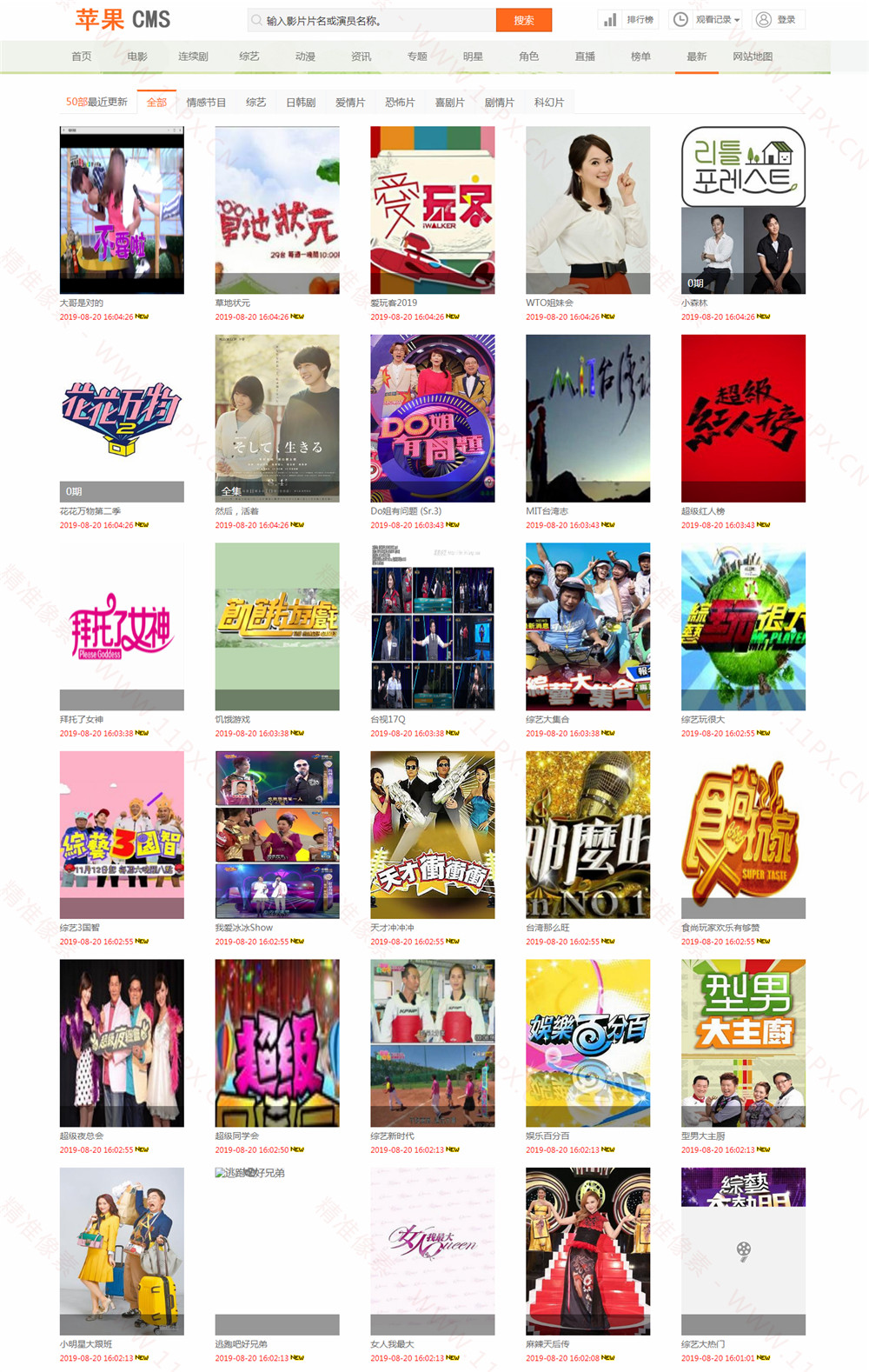Open the 排行榜 ranking button

tap(628, 20)
